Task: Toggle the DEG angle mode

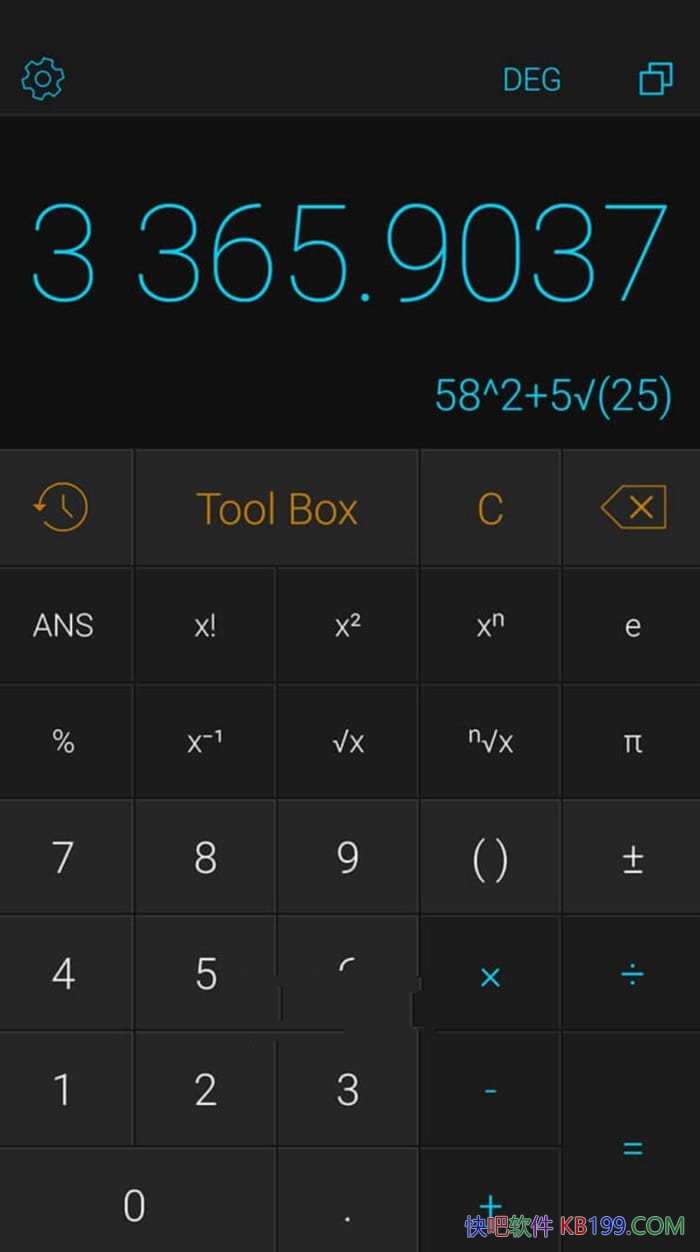Action: (531, 80)
